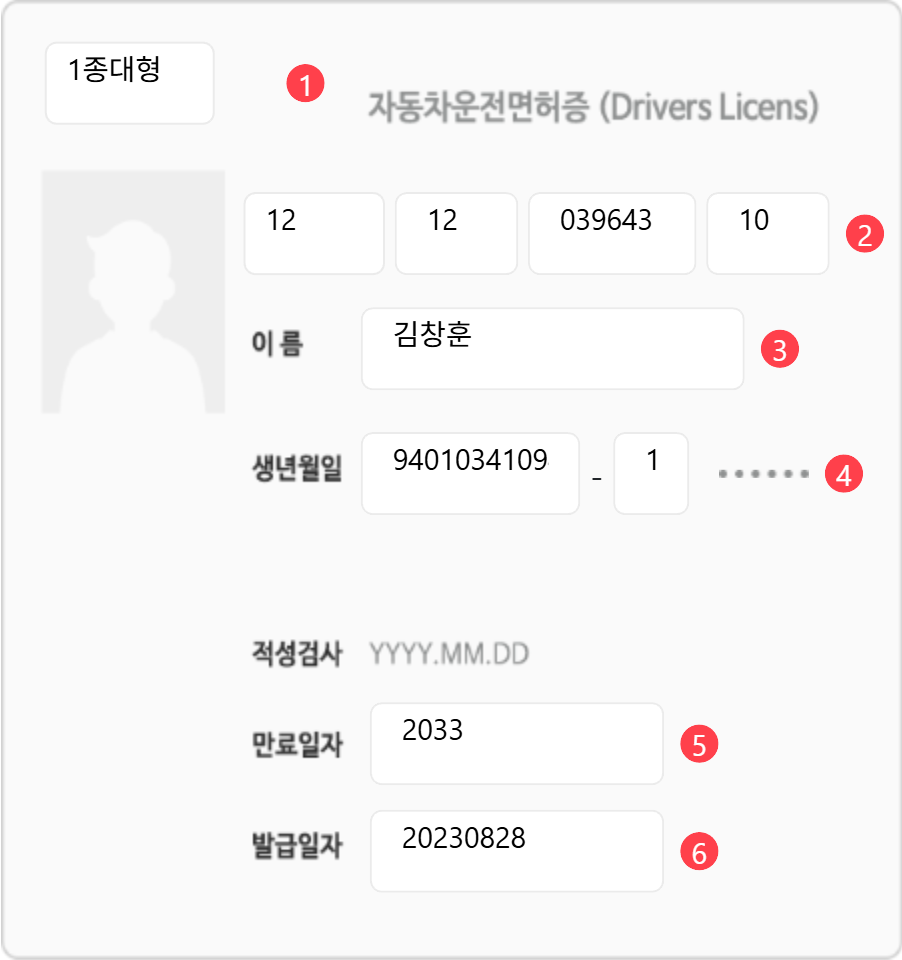Tap the license number field 039643

611,233
